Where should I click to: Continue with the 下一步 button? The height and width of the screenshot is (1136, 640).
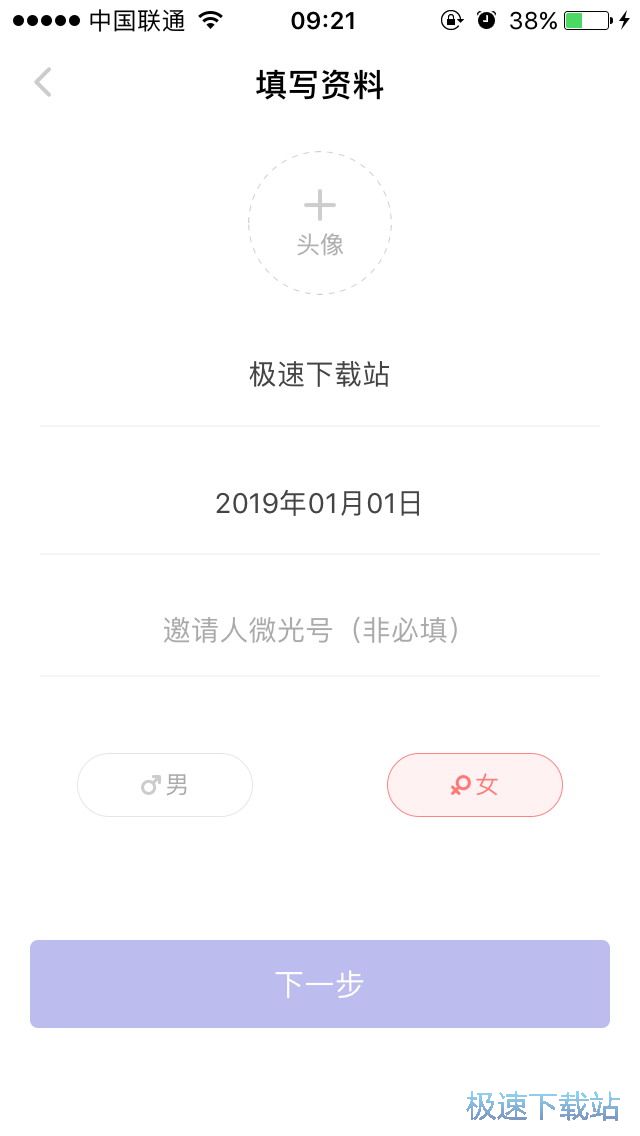pos(320,984)
